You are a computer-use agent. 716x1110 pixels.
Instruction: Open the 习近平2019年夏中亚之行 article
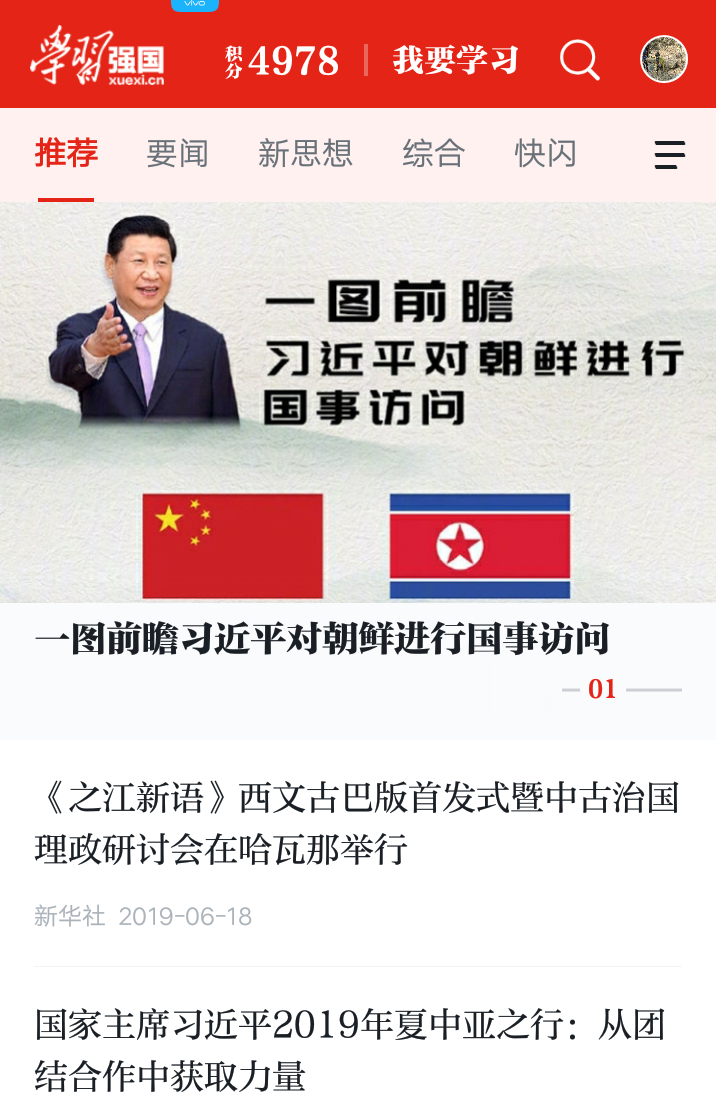[x=350, y=1050]
